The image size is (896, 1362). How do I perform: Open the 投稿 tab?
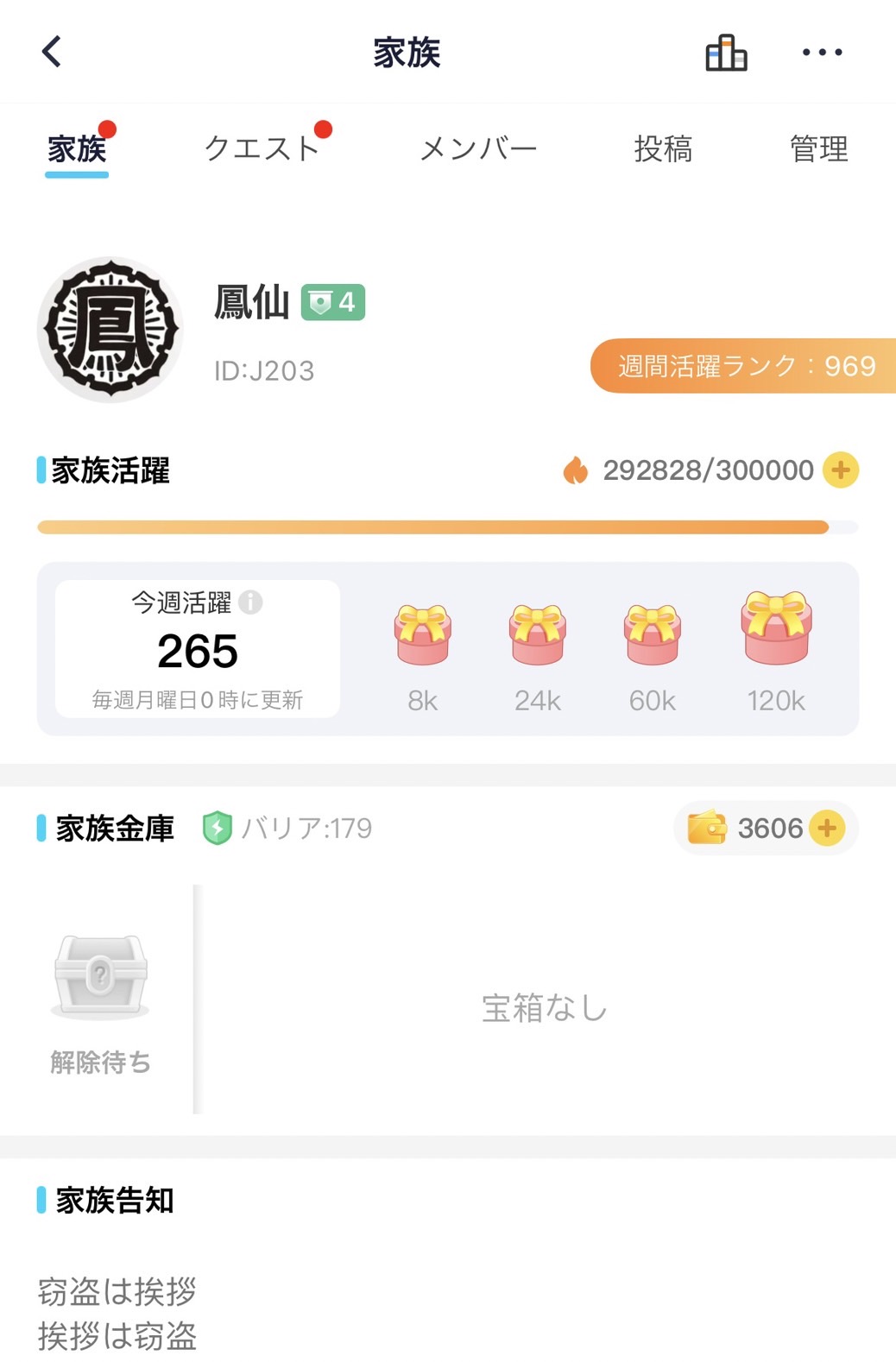pyautogui.click(x=663, y=148)
